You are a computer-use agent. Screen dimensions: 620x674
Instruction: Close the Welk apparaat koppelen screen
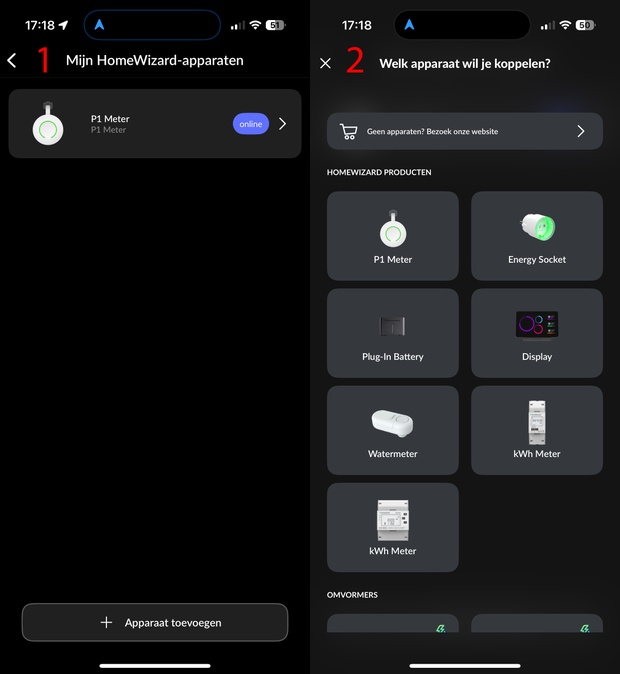[x=325, y=63]
